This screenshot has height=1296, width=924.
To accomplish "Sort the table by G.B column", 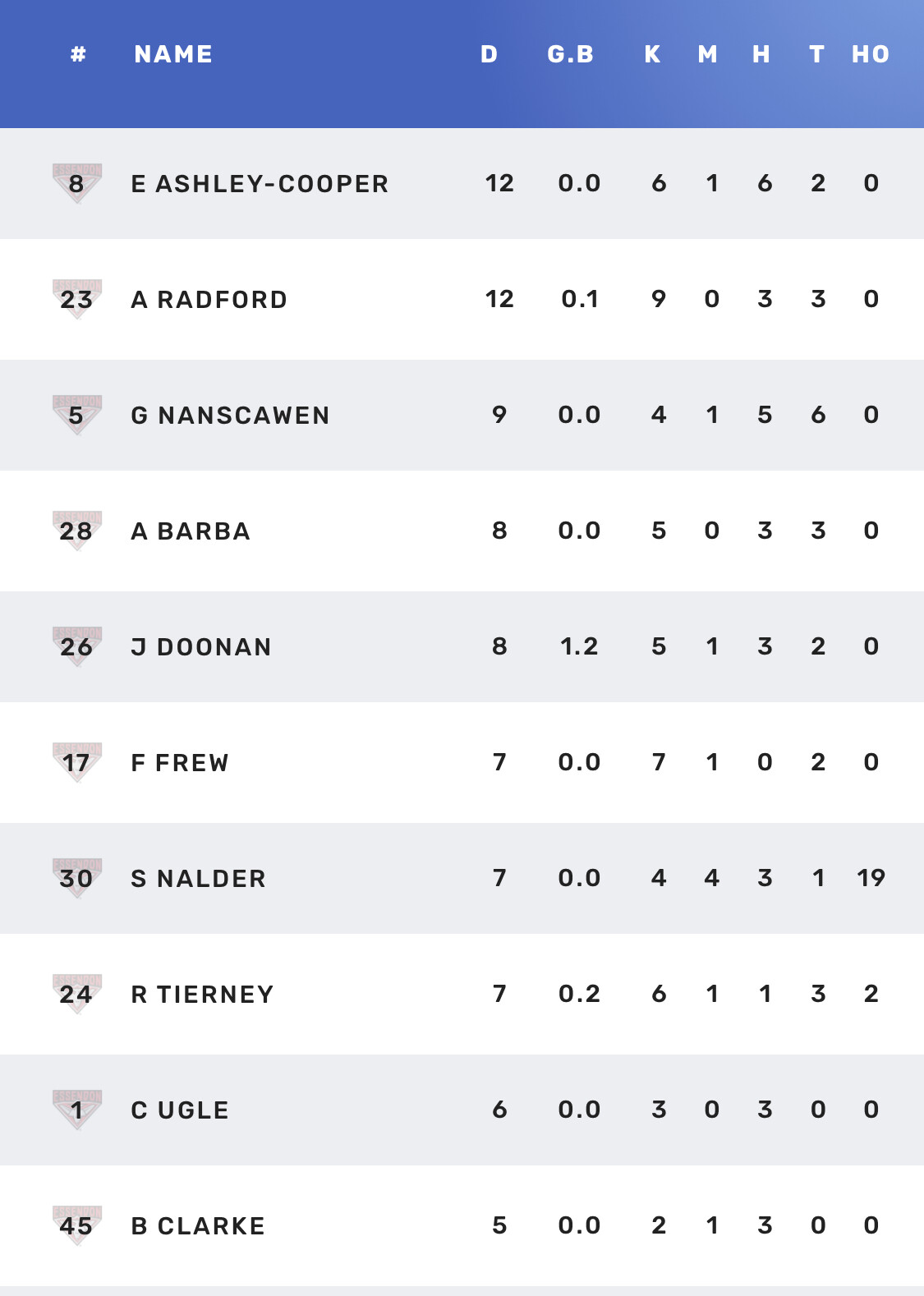I will pos(571,54).
